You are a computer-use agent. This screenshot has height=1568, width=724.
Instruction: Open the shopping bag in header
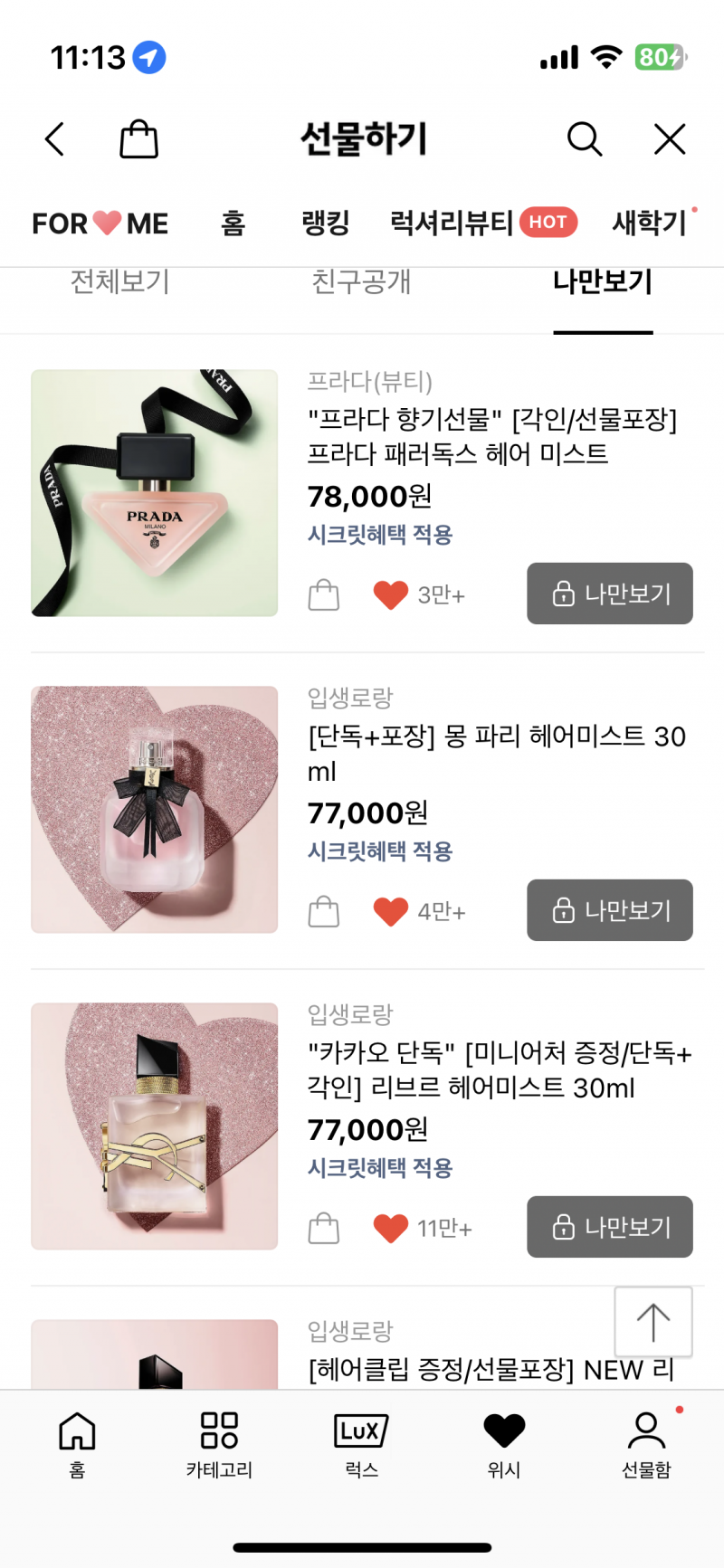[138, 139]
